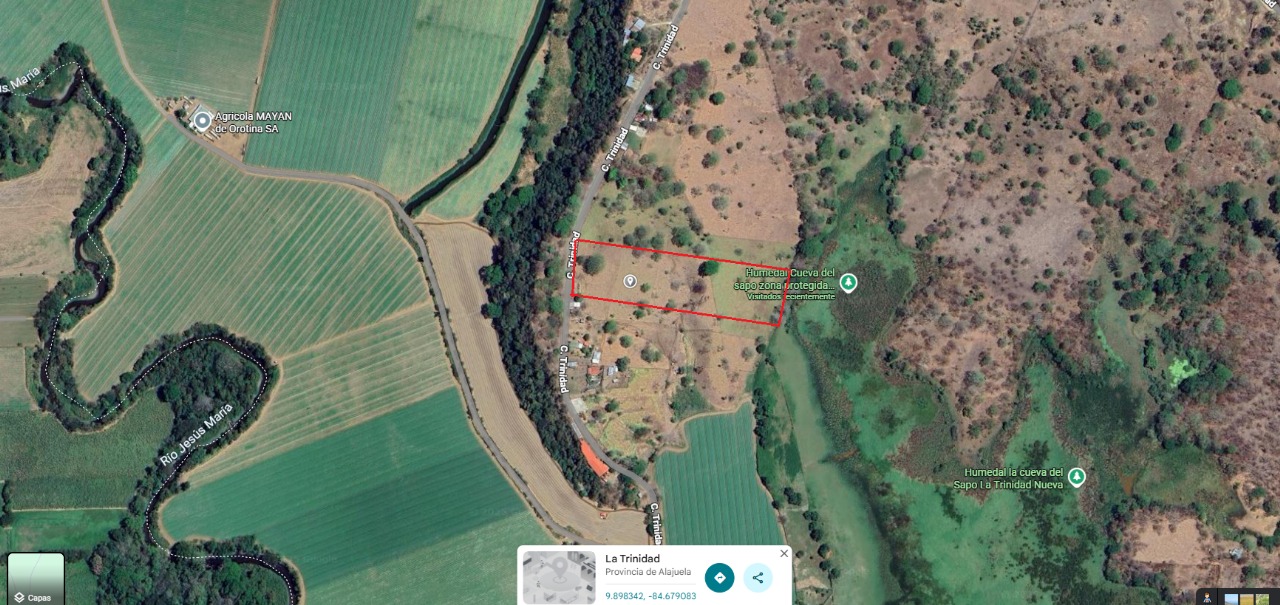Activate the Street View pegman
1280x605 pixels.
1208,598
